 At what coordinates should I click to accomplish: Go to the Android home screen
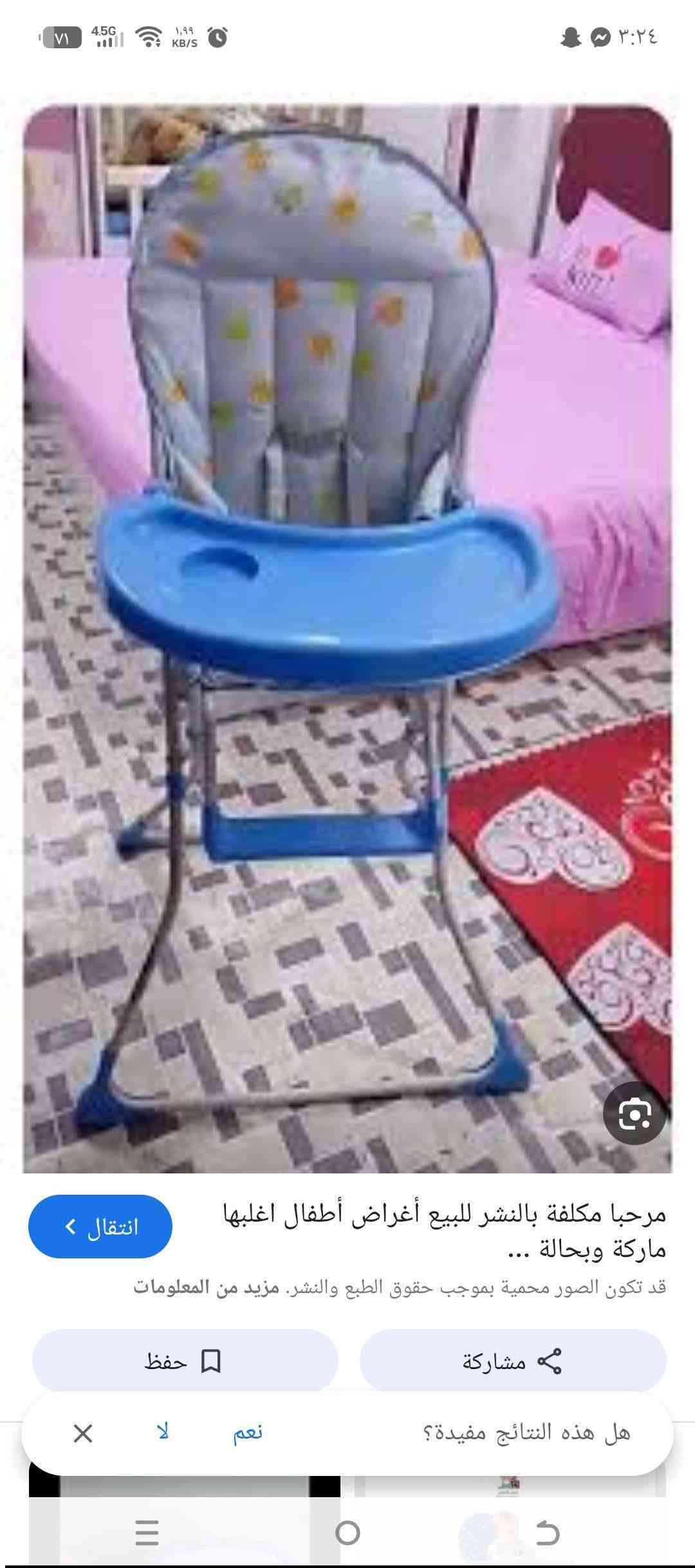point(347,1533)
